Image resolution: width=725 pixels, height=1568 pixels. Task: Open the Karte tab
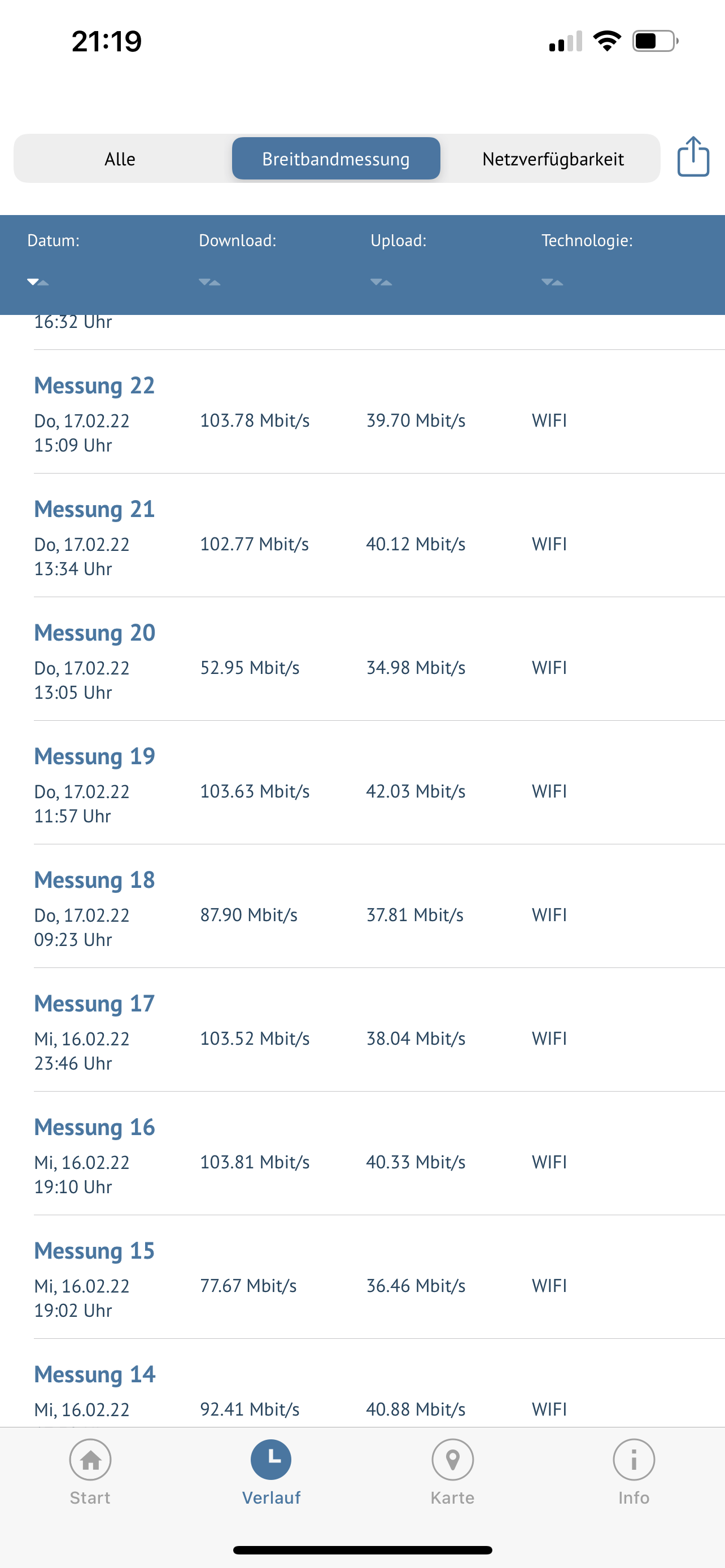tap(452, 1471)
